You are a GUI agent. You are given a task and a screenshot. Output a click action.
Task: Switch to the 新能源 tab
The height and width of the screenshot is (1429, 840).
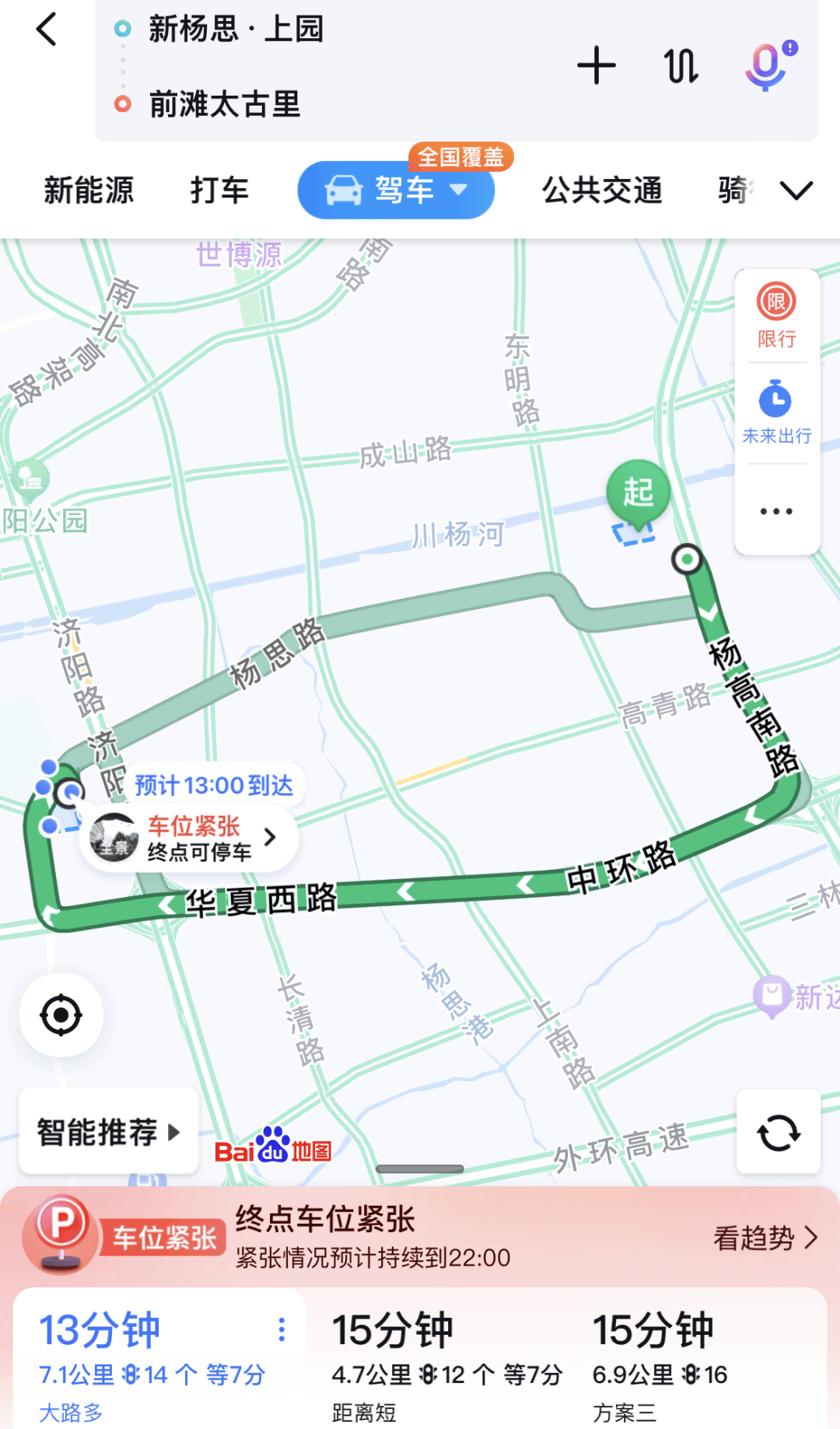click(x=89, y=190)
